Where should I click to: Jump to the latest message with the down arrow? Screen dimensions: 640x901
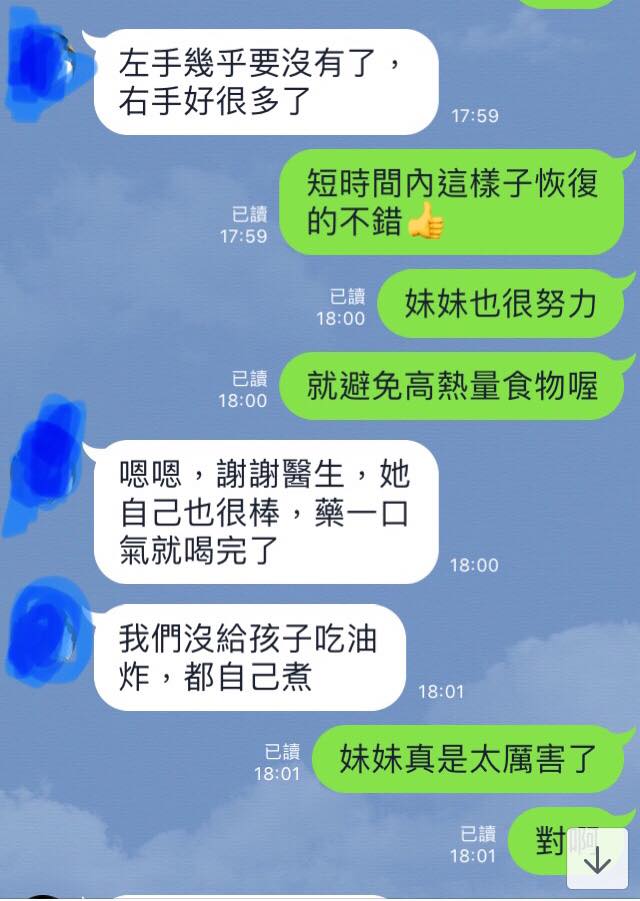point(597,859)
